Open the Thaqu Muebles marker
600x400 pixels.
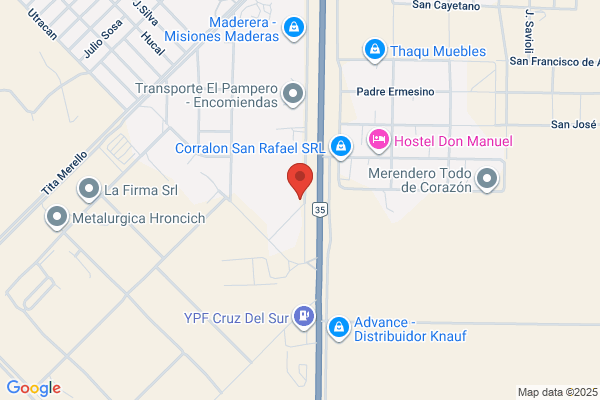(x=375, y=50)
